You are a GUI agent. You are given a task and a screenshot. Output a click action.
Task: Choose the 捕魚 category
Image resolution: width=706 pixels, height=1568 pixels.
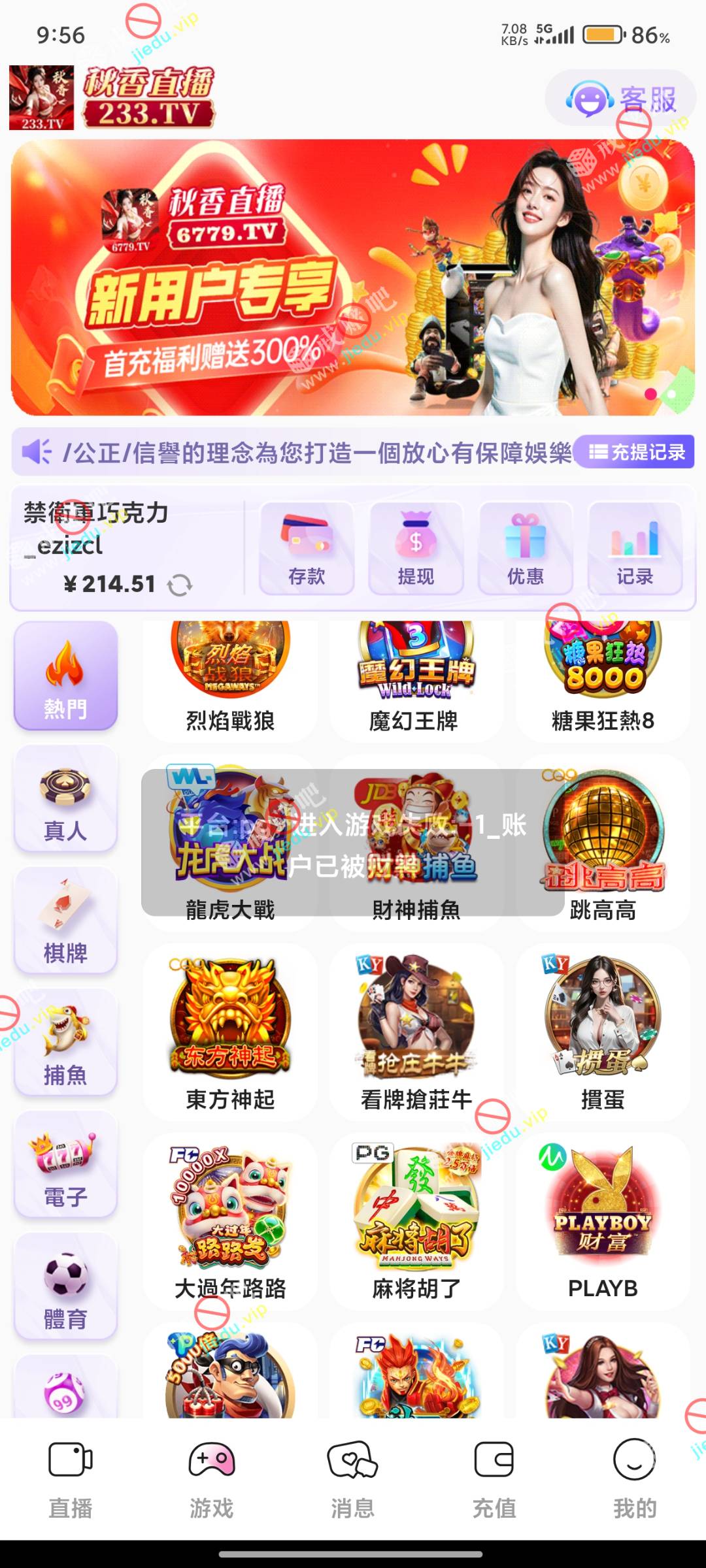click(65, 1043)
